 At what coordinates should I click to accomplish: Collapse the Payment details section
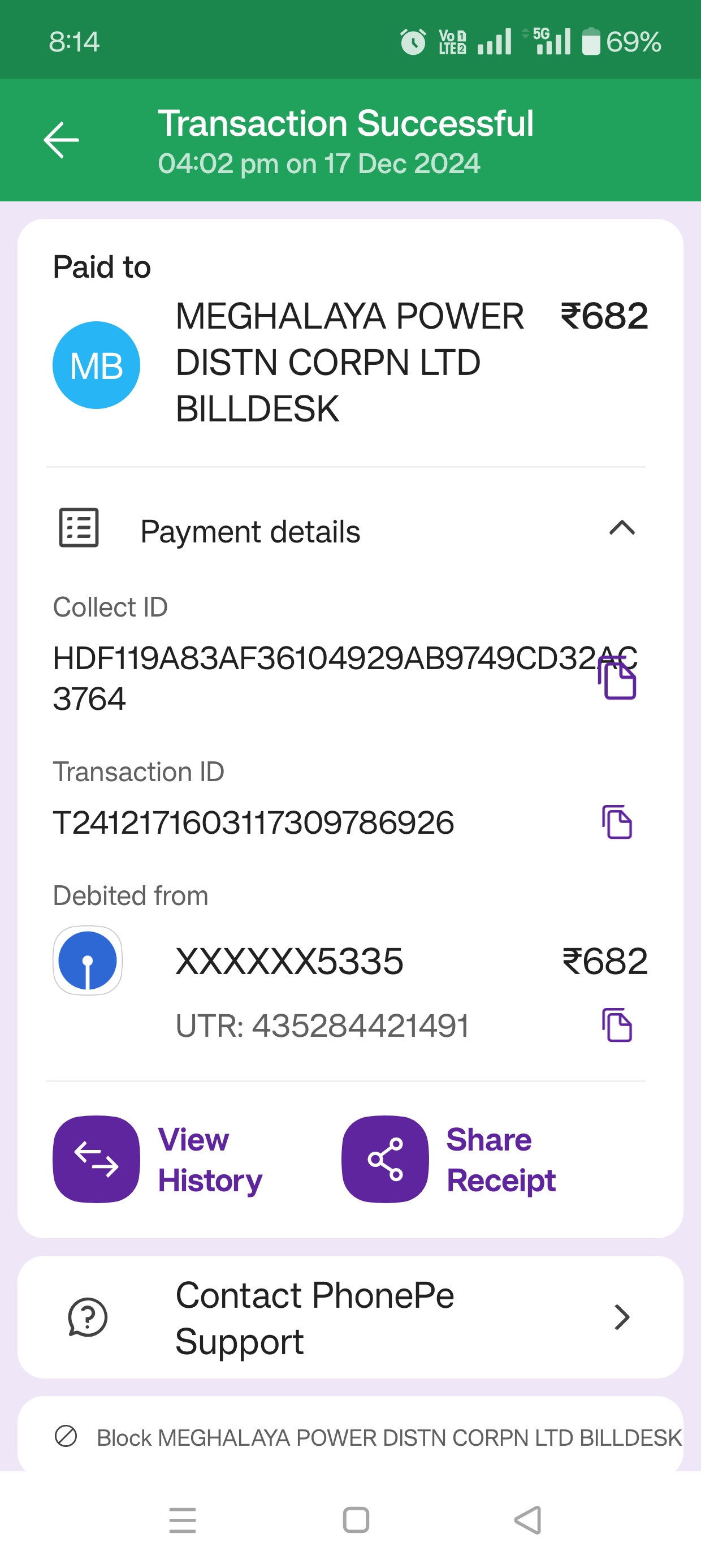click(621, 528)
